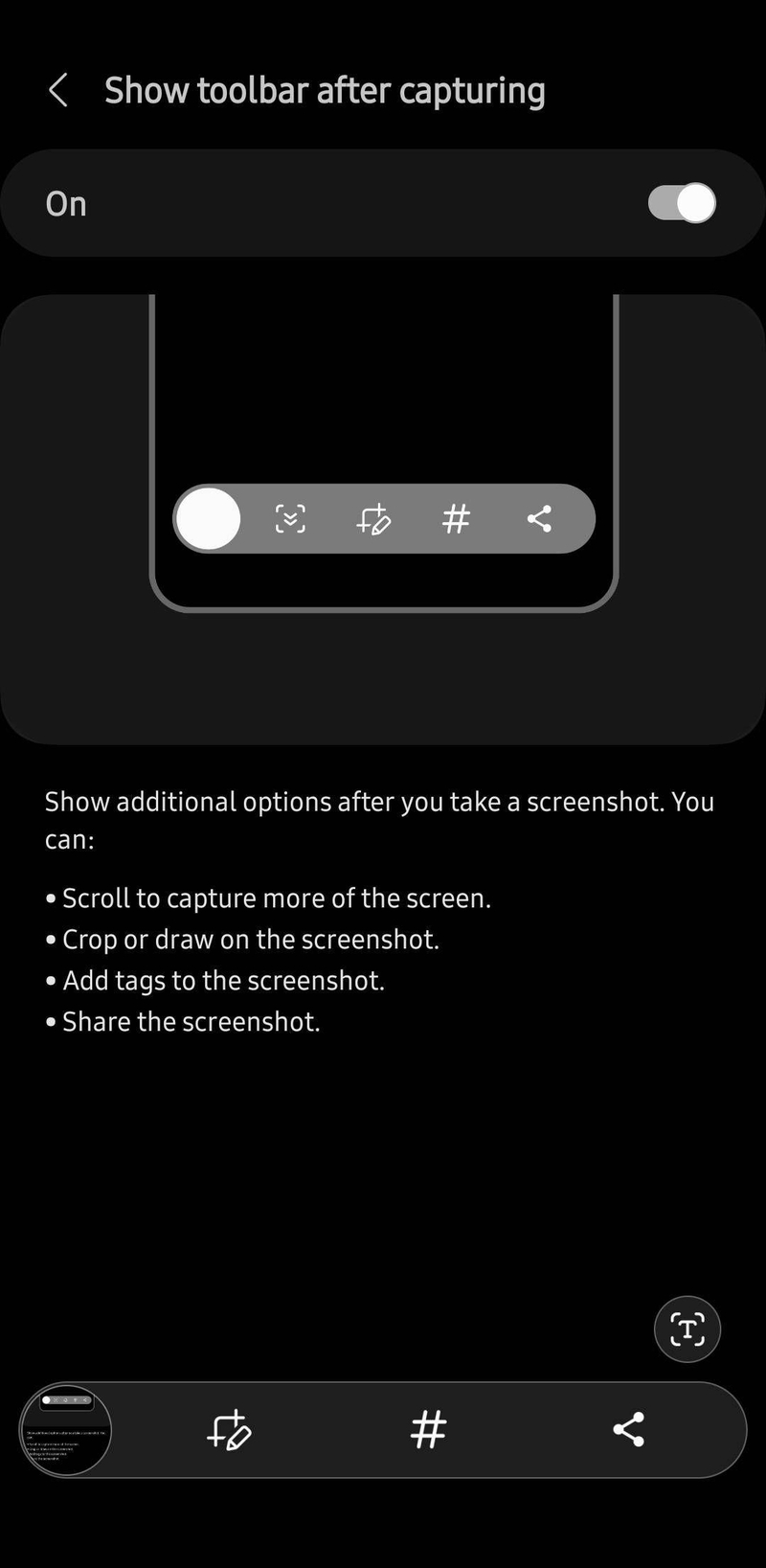Add tags to the captured screenshot
Image resolution: width=766 pixels, height=1568 pixels.
(x=428, y=1430)
